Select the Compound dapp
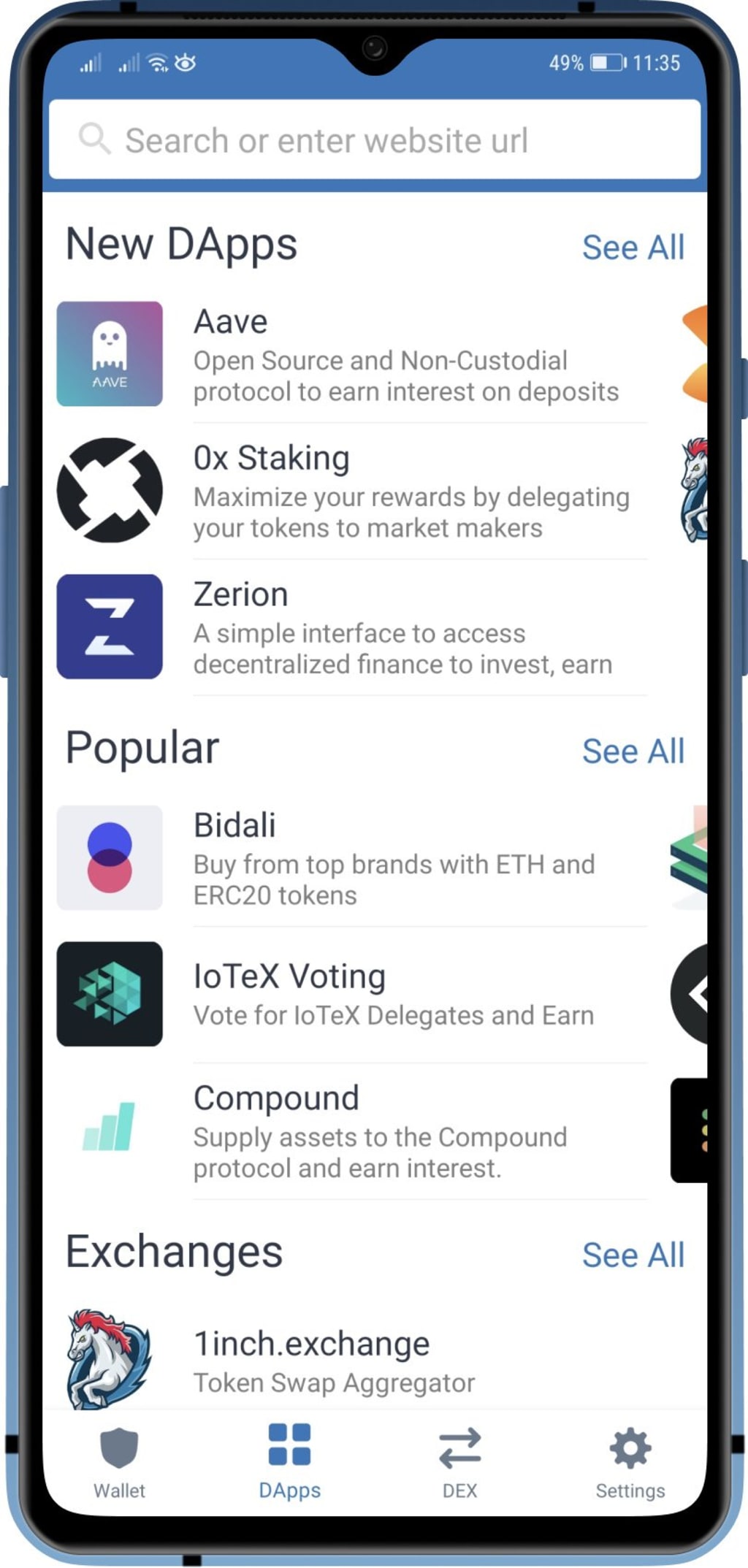This screenshot has height=1568, width=748. (x=351, y=1131)
